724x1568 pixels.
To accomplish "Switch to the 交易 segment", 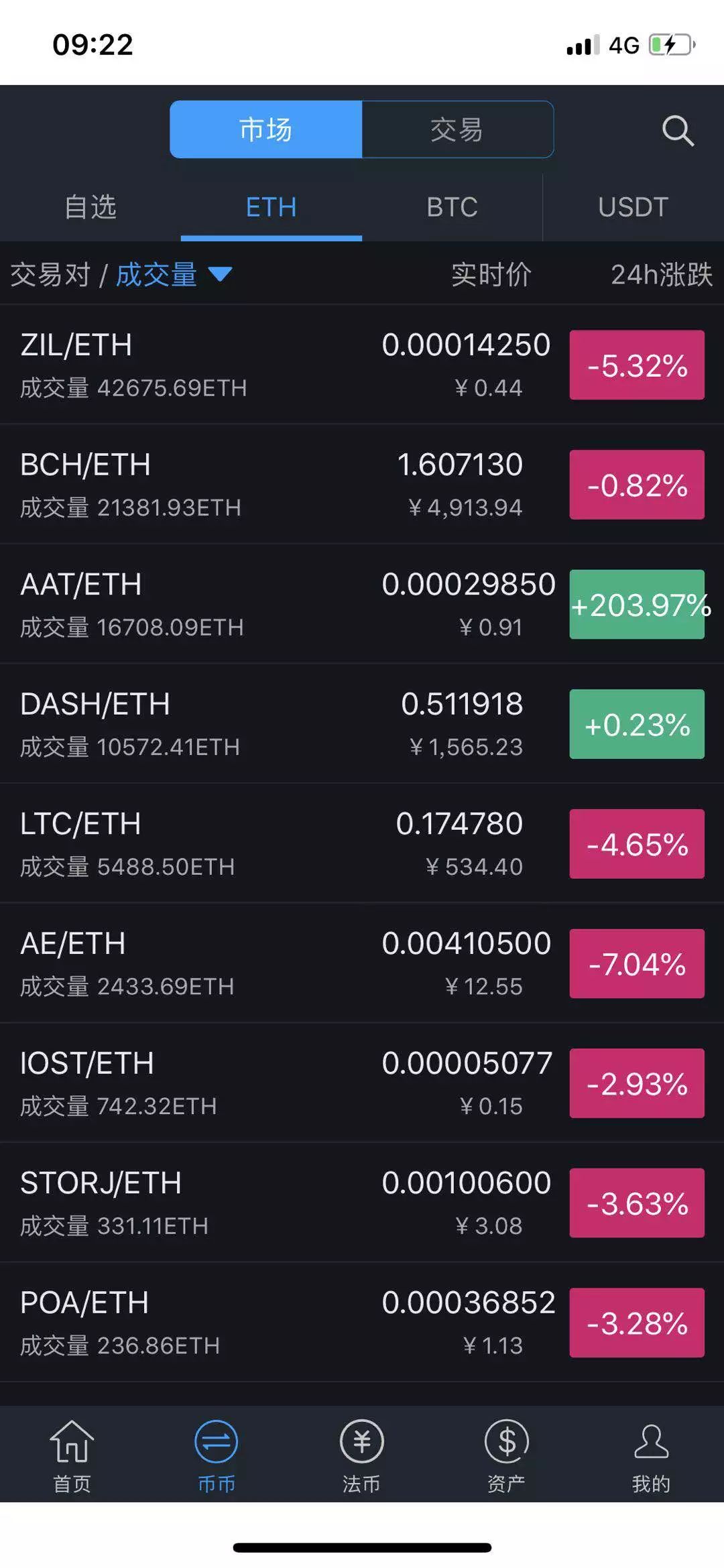I will tap(458, 129).
